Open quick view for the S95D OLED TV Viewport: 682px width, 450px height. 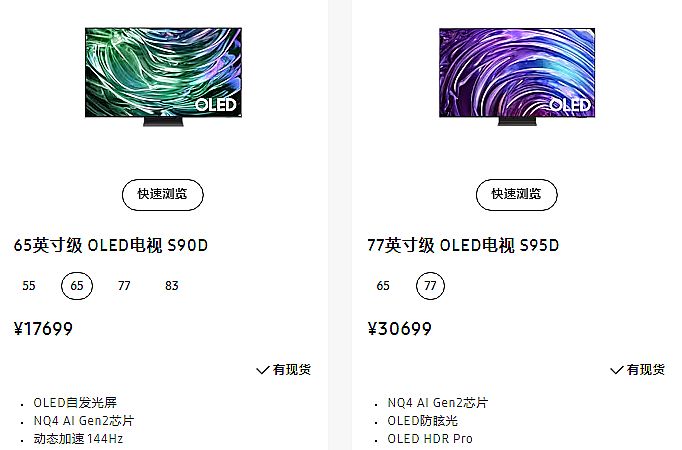516,194
